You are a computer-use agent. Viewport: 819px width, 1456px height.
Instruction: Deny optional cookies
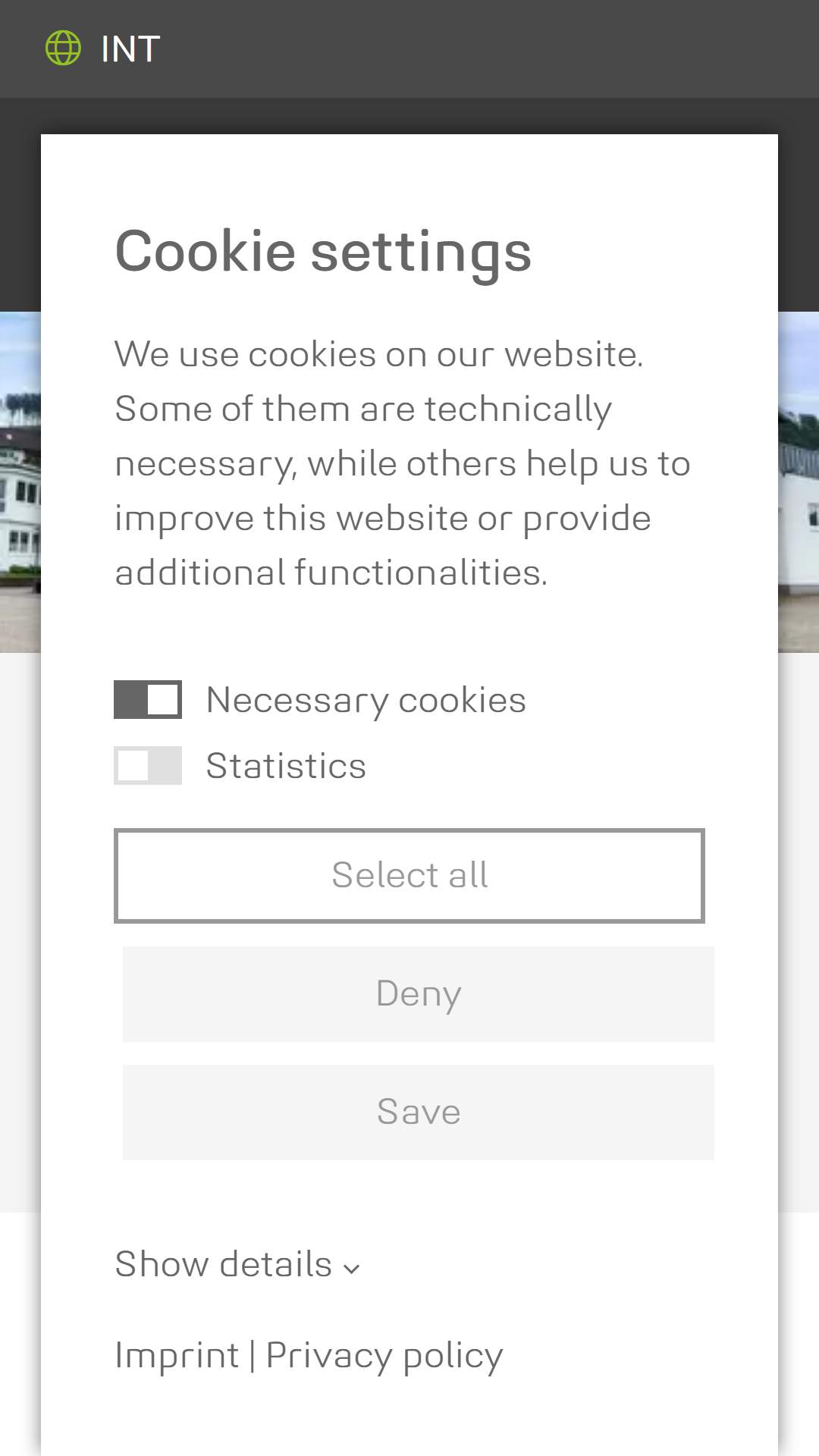[x=419, y=994]
